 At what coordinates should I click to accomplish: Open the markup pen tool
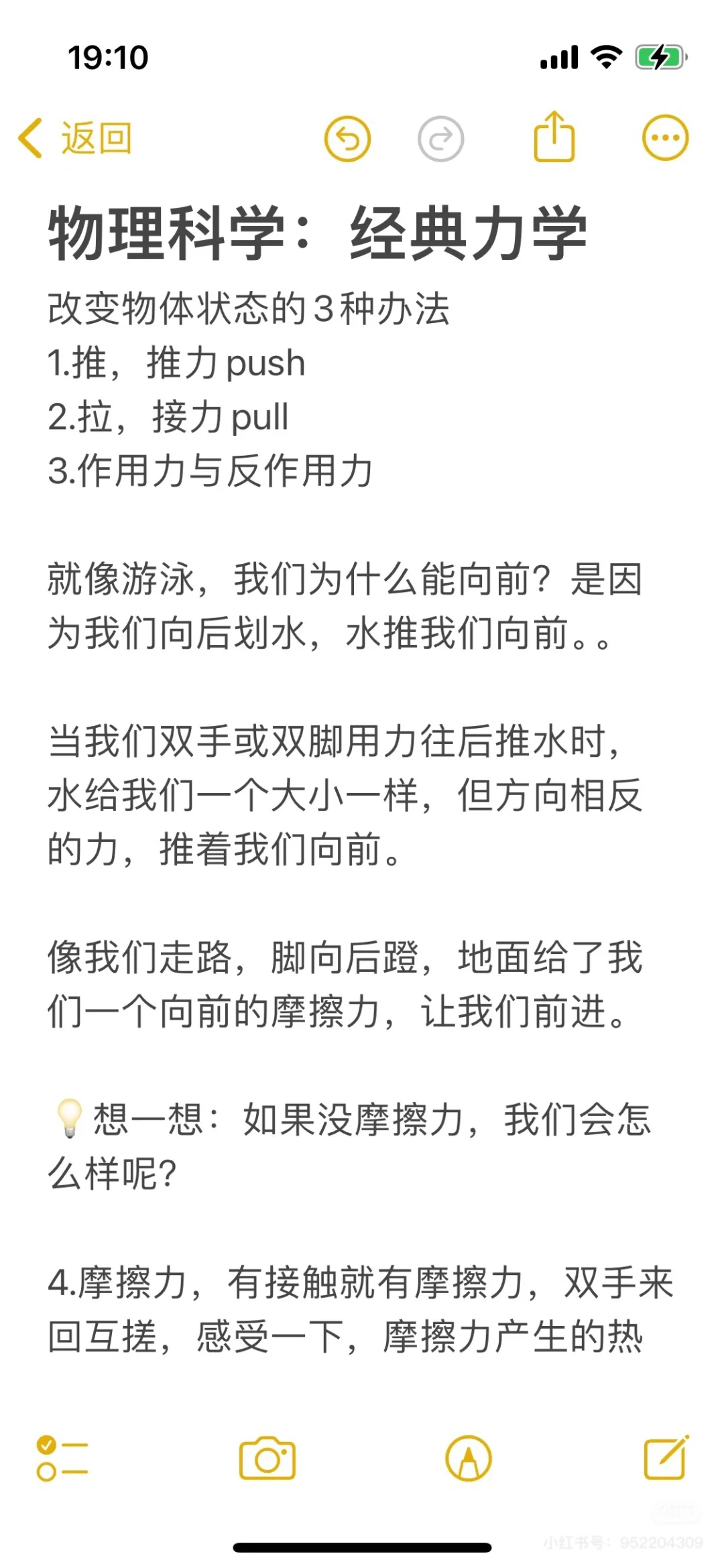point(469,1458)
